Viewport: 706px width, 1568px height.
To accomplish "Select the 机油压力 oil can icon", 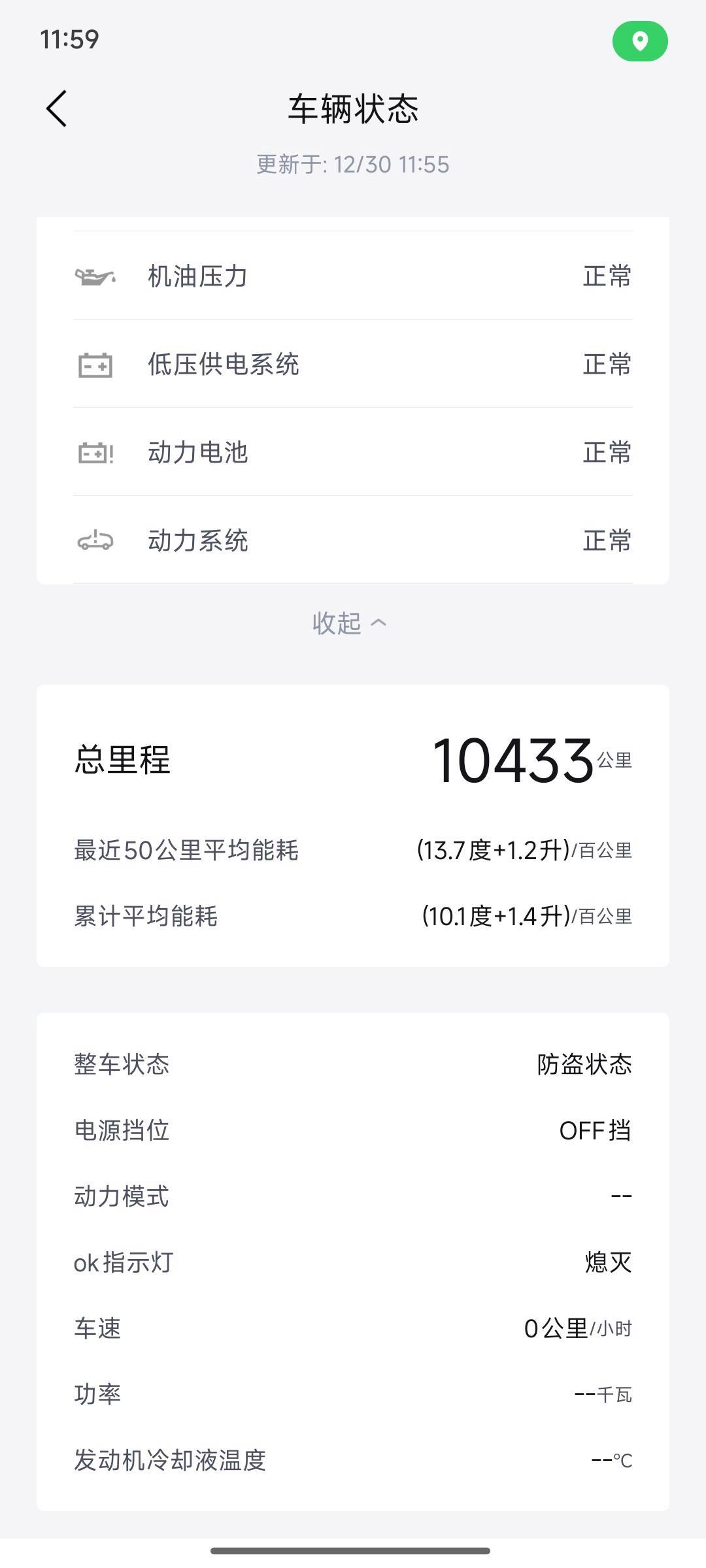I will [x=95, y=276].
